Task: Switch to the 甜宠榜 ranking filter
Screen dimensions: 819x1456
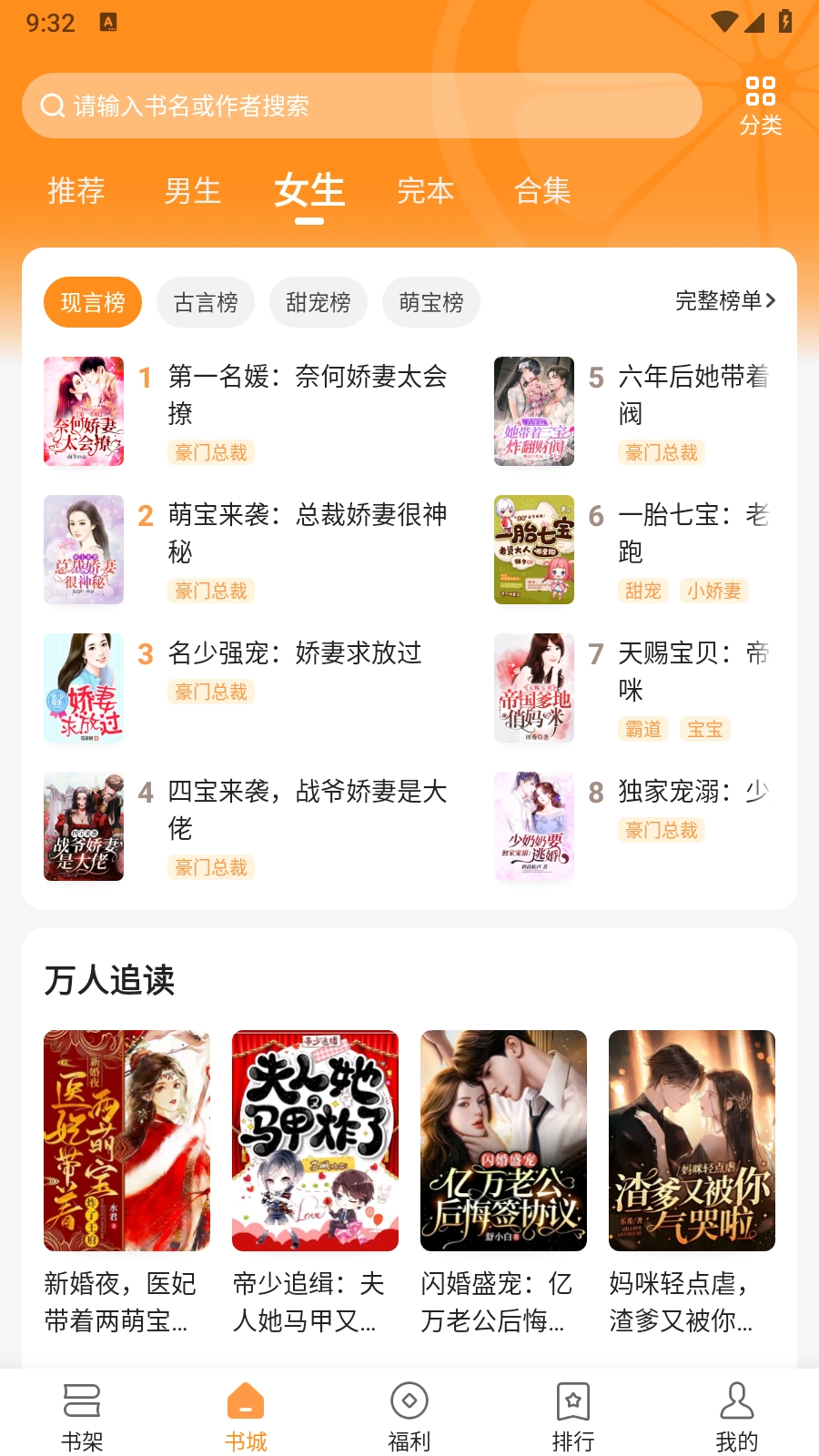Action: point(318,301)
